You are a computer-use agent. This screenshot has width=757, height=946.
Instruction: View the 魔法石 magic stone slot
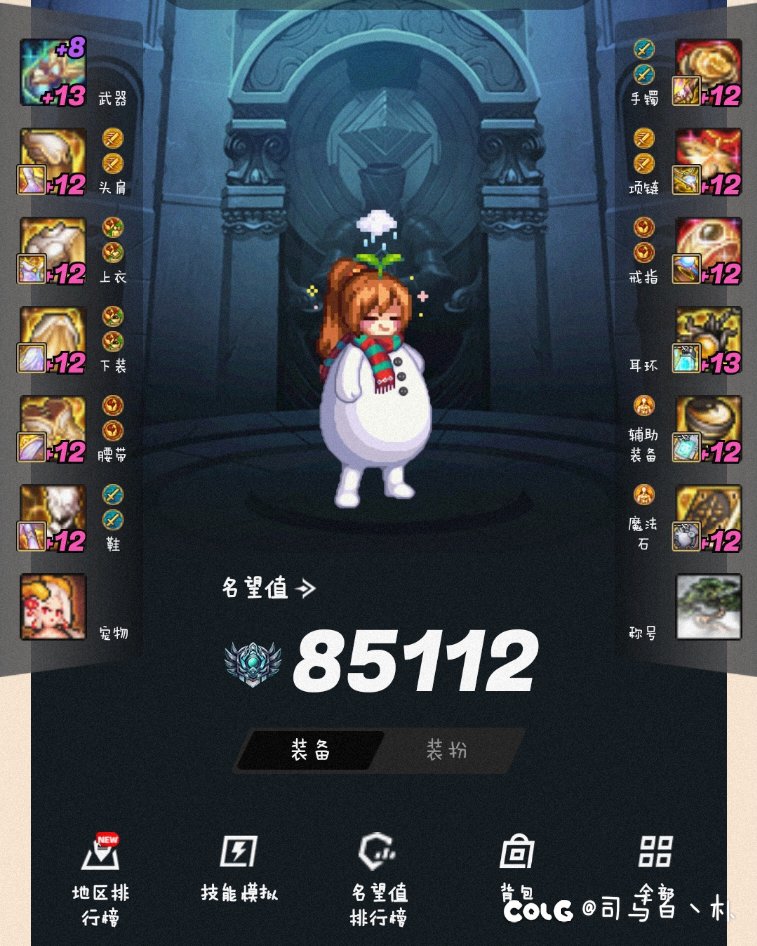(708, 517)
